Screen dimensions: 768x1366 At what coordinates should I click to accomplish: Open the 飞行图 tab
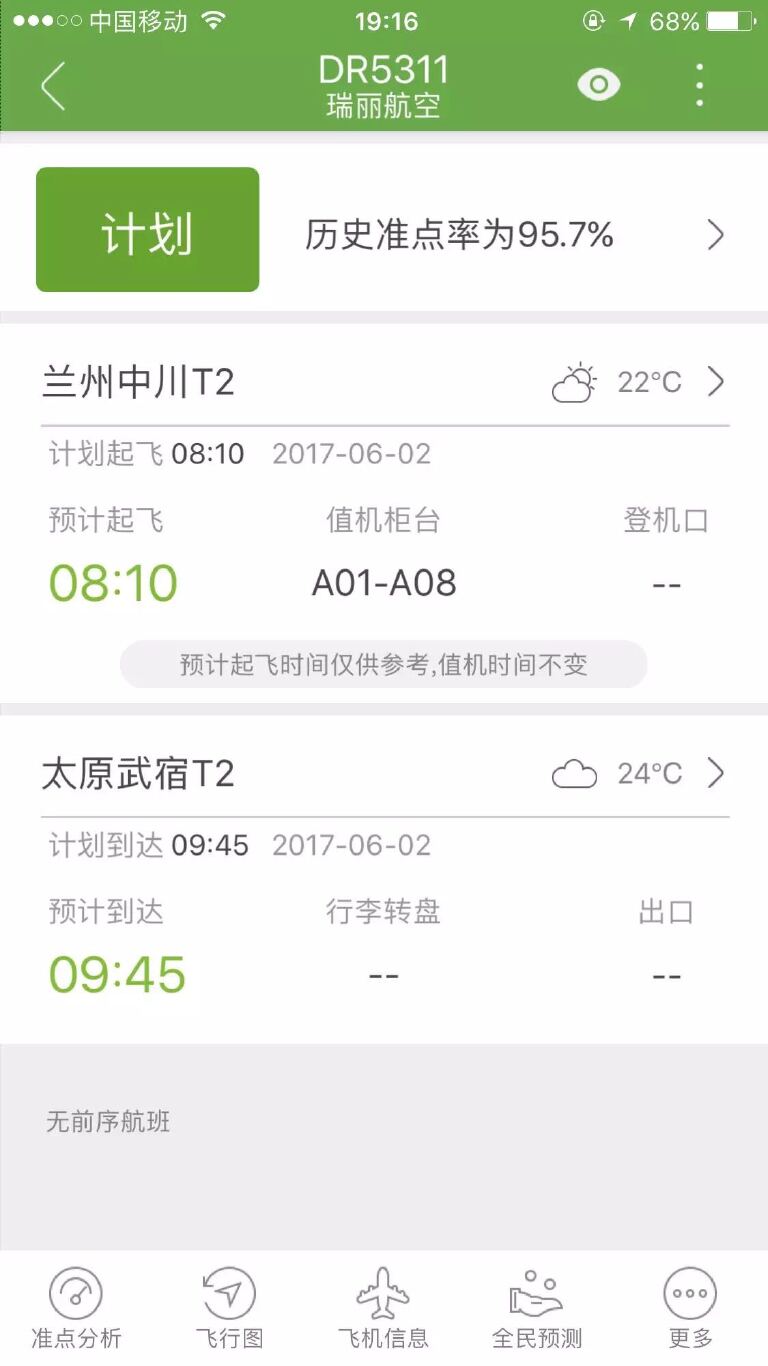click(229, 1308)
